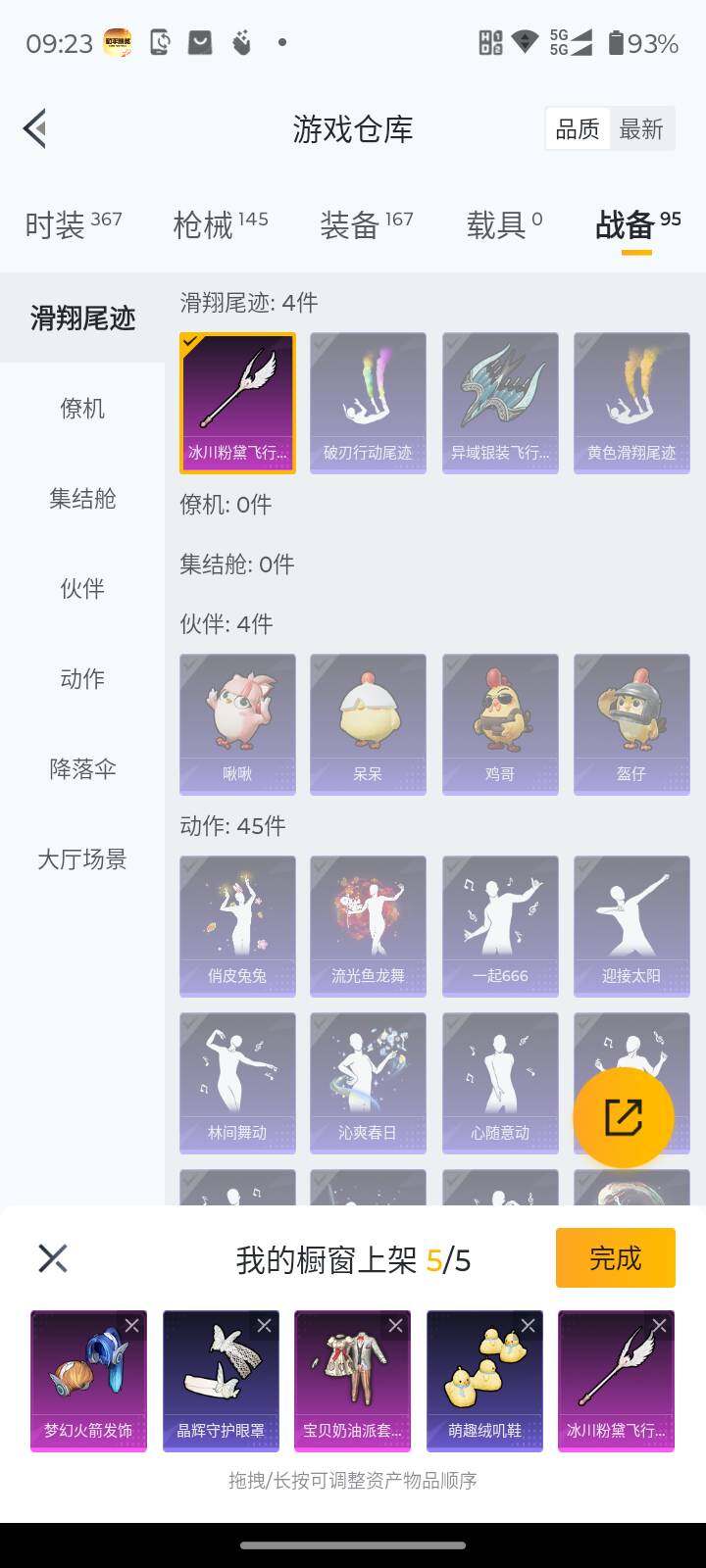Select the 啾啾 companion thumbnail
This screenshot has width=706, height=1568.
pos(236,723)
